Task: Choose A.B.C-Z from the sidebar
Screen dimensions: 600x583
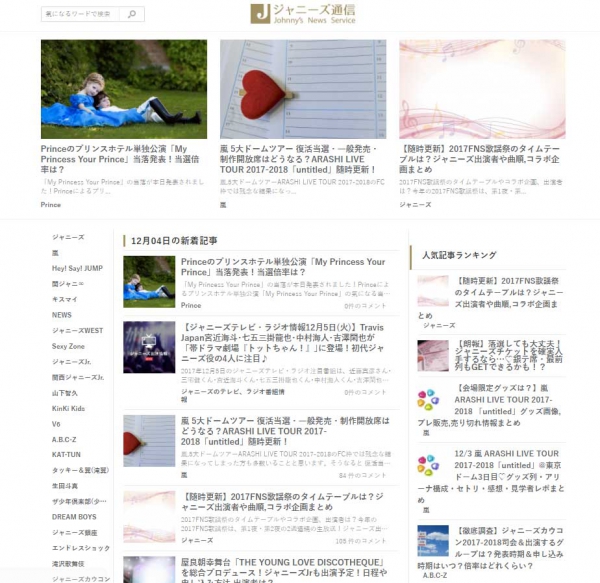Action: pos(64,439)
